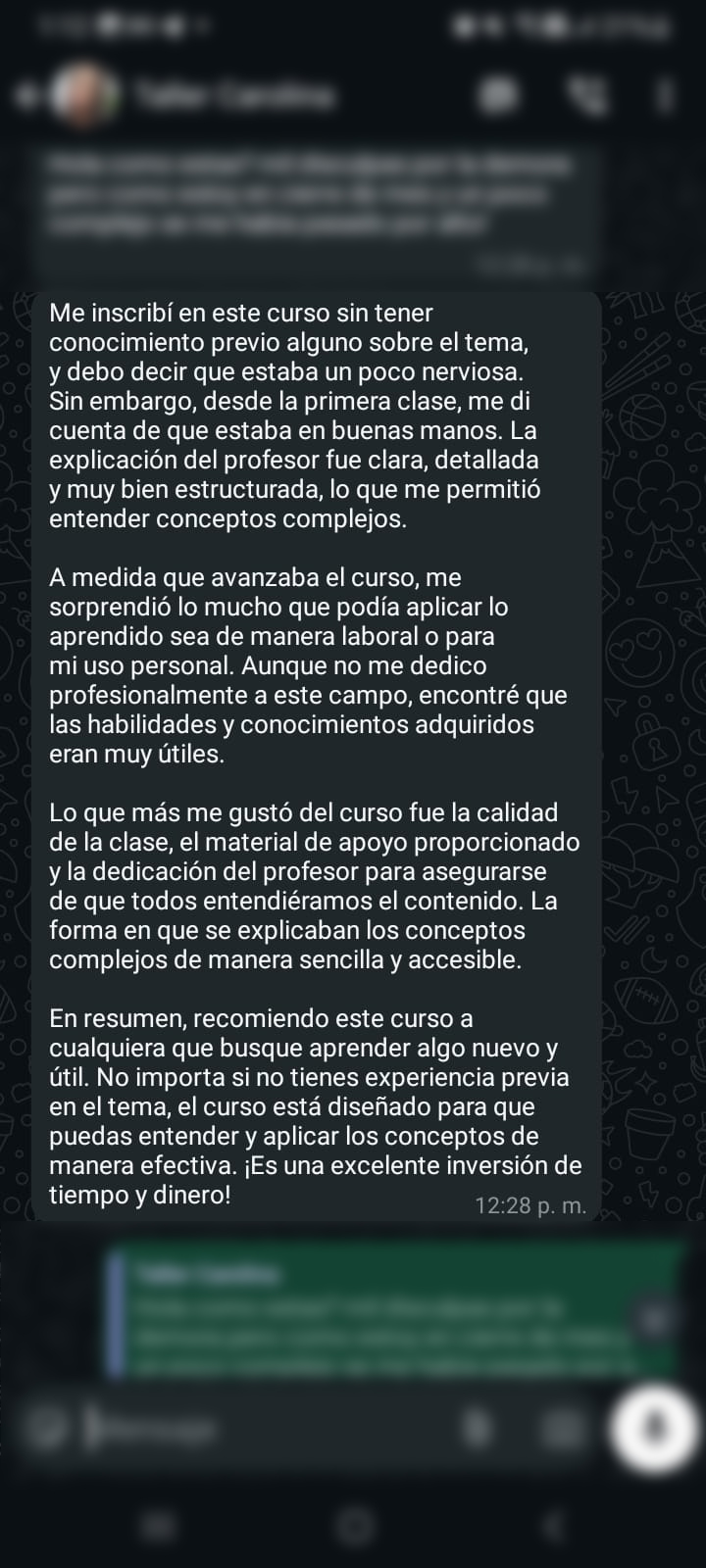The image size is (706, 1568).
Task: Go back to the chats list
Action: click(25, 96)
